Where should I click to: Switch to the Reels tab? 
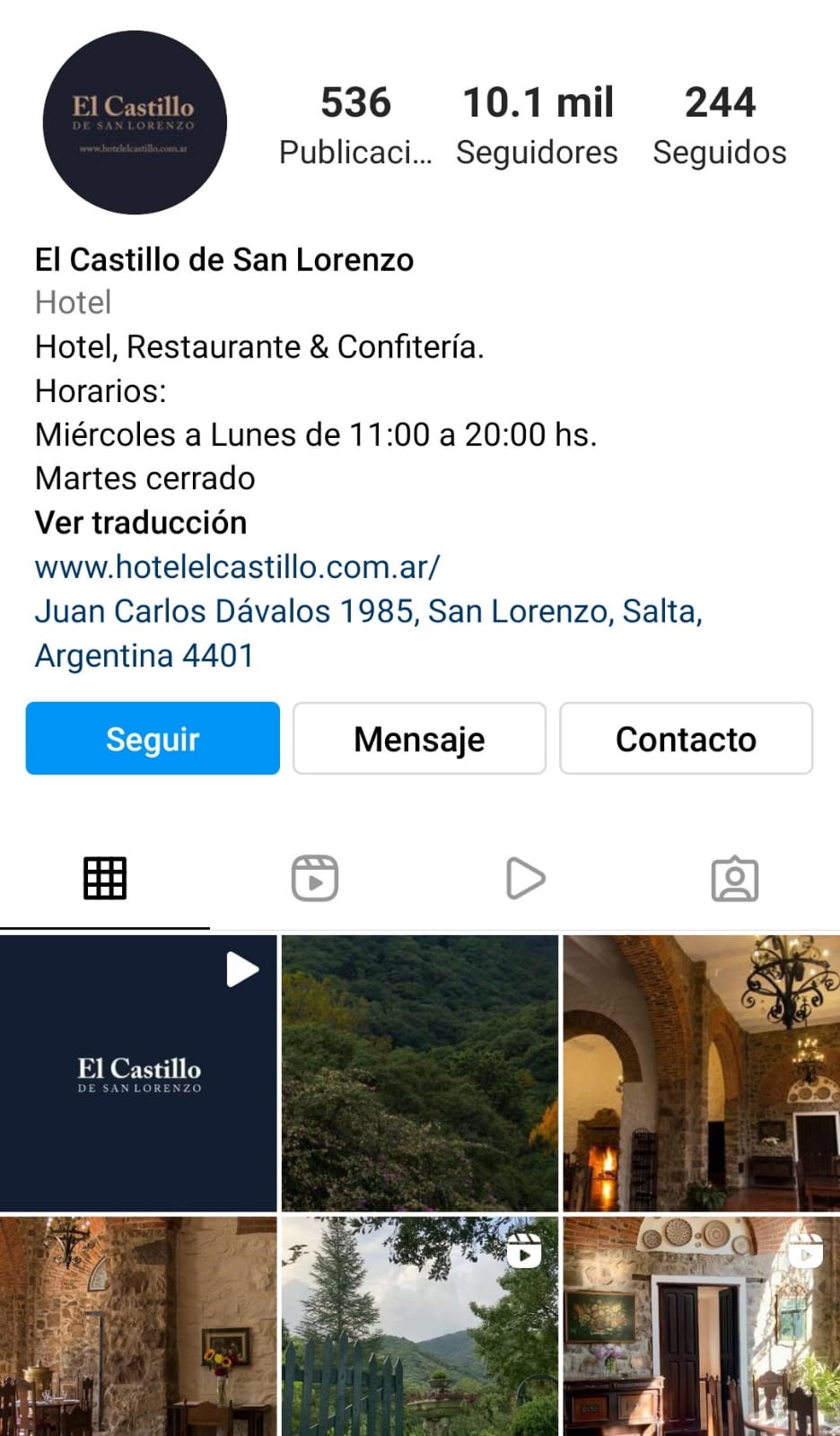[x=315, y=878]
